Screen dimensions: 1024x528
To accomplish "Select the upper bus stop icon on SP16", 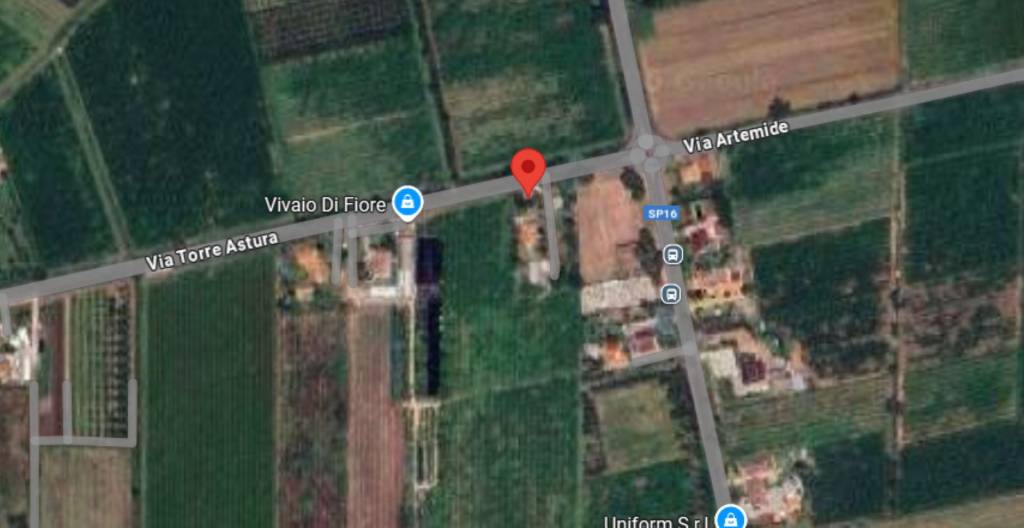I will tap(673, 254).
